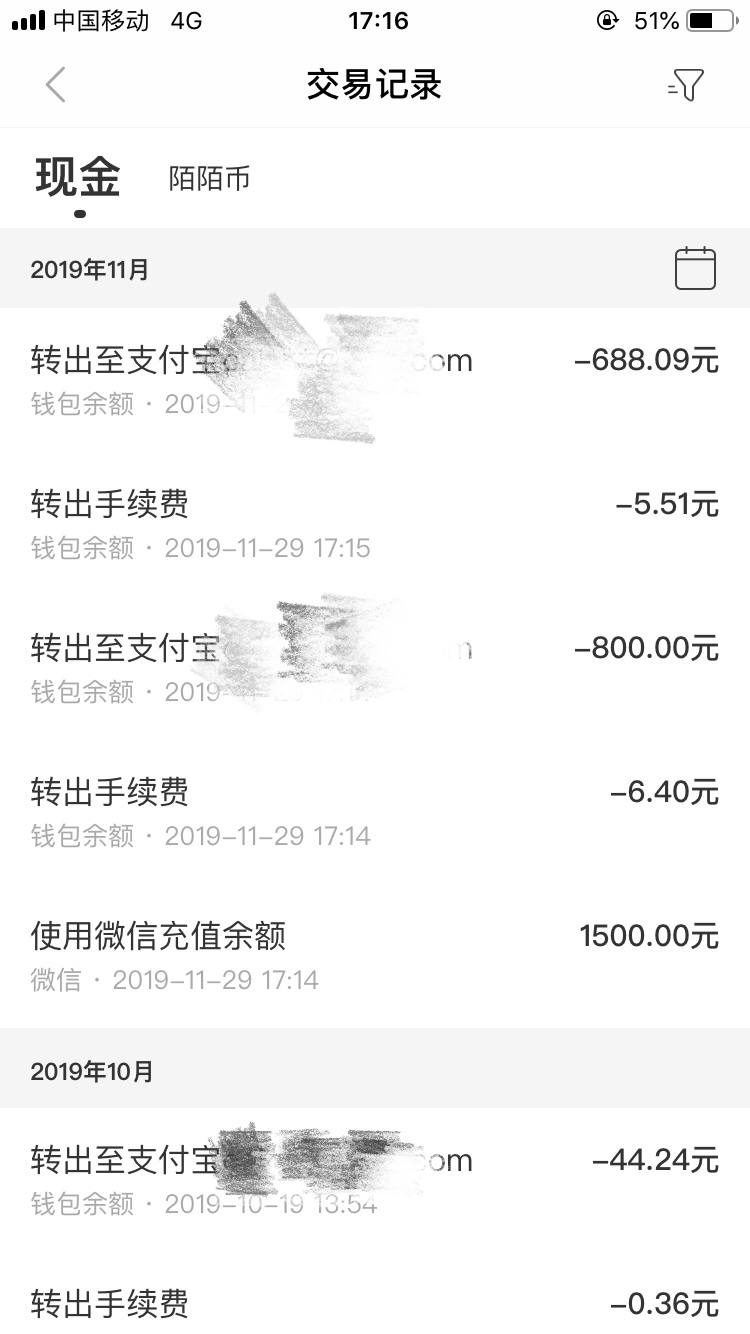Image resolution: width=750 pixels, height=1334 pixels.
Task: Go back from transaction records
Action: point(56,85)
